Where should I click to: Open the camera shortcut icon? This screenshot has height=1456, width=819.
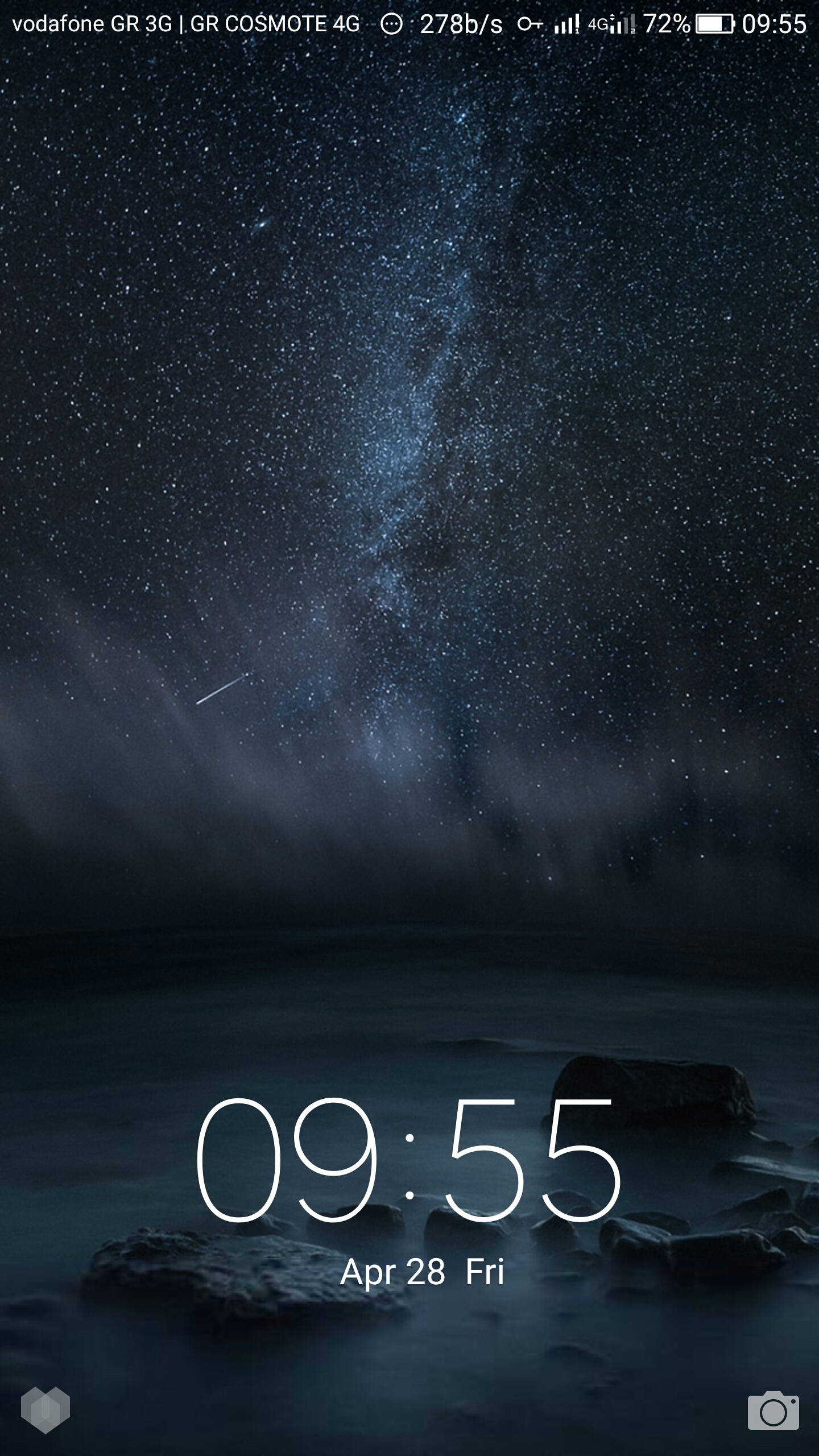click(773, 1411)
